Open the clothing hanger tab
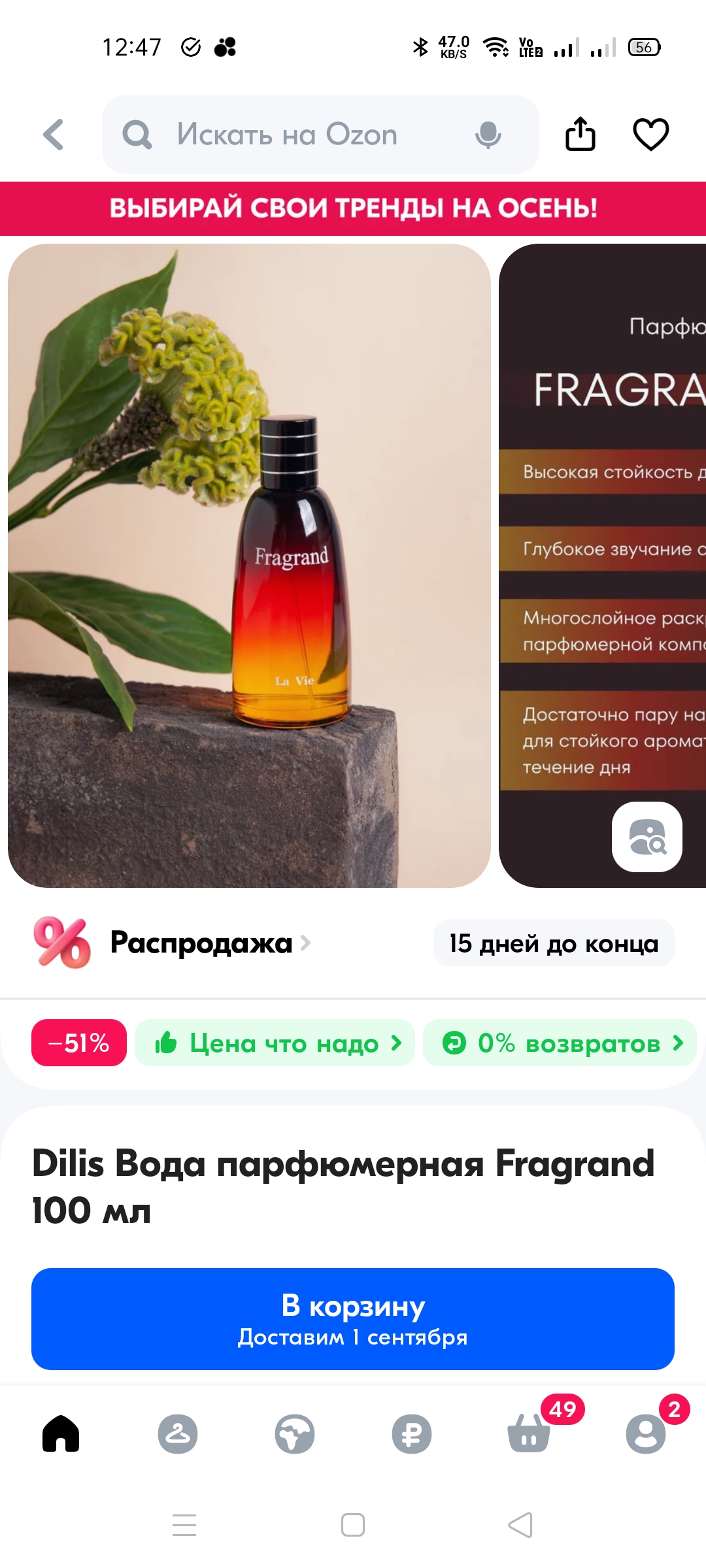Screen dimensions: 706x1568 pyautogui.click(x=178, y=1433)
